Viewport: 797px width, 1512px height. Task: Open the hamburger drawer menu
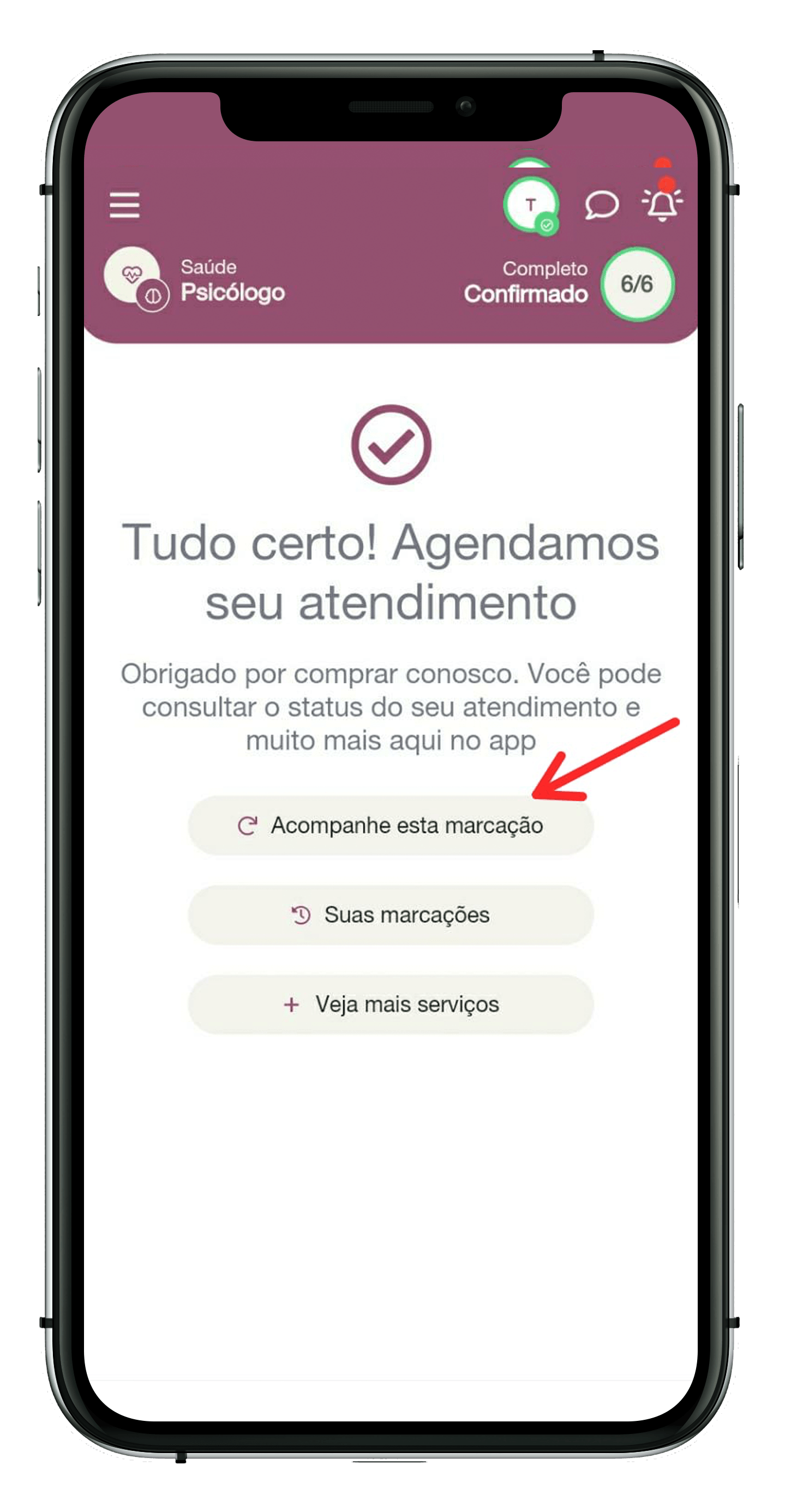pyautogui.click(x=124, y=205)
